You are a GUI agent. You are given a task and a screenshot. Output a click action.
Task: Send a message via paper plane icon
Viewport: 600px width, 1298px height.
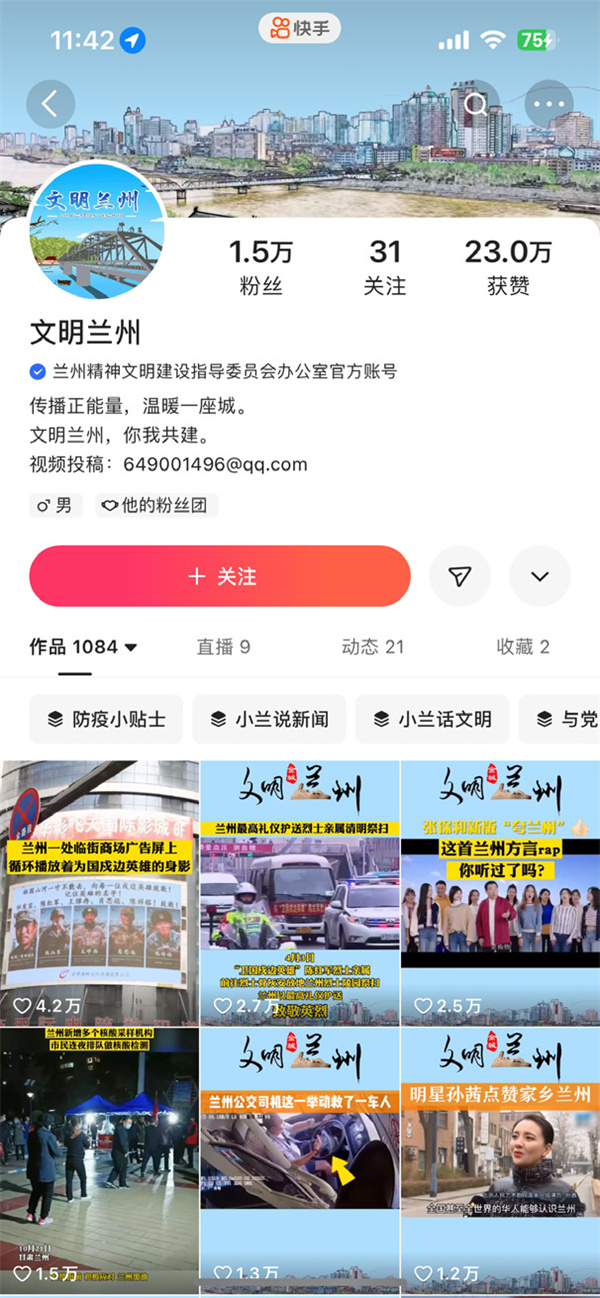[x=460, y=576]
